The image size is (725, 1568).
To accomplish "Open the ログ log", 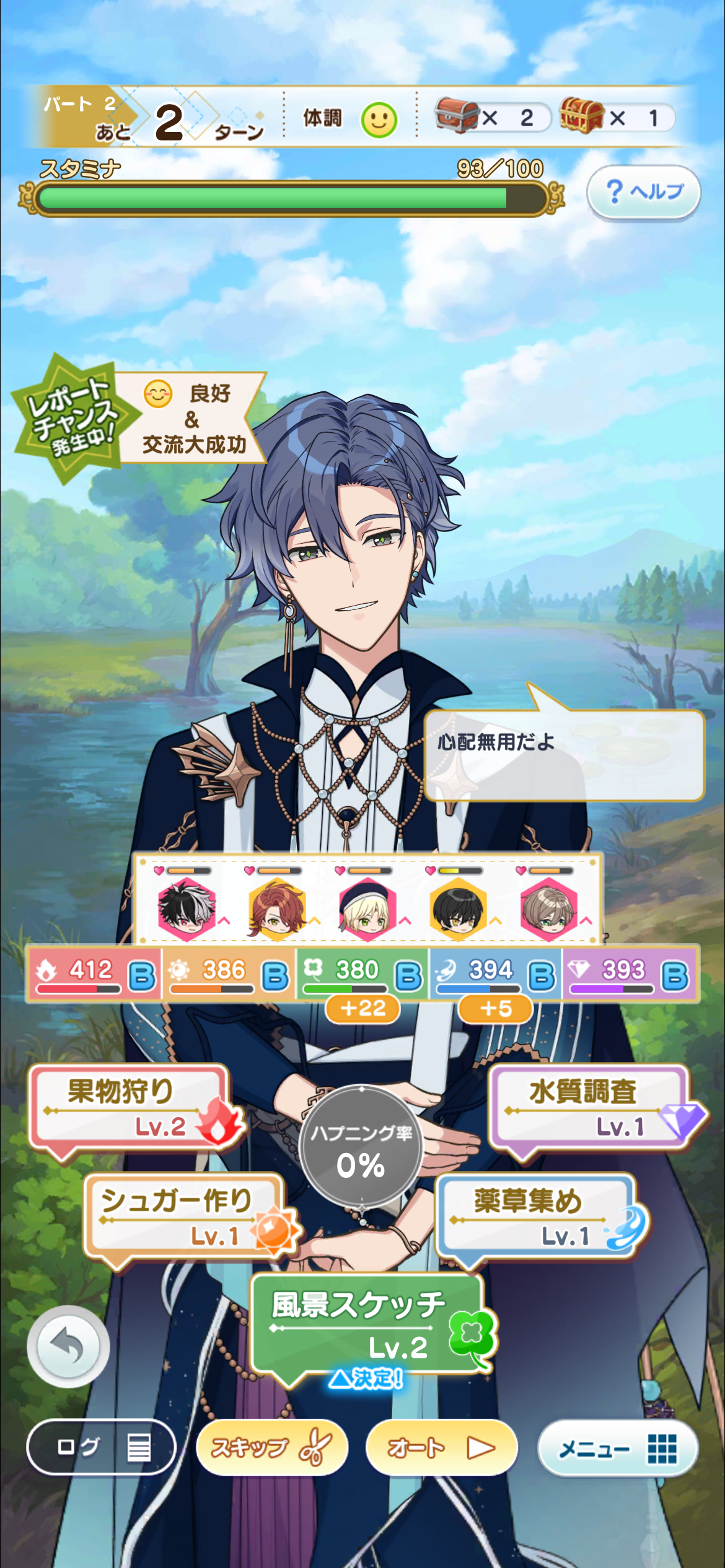I will coord(101,1448).
